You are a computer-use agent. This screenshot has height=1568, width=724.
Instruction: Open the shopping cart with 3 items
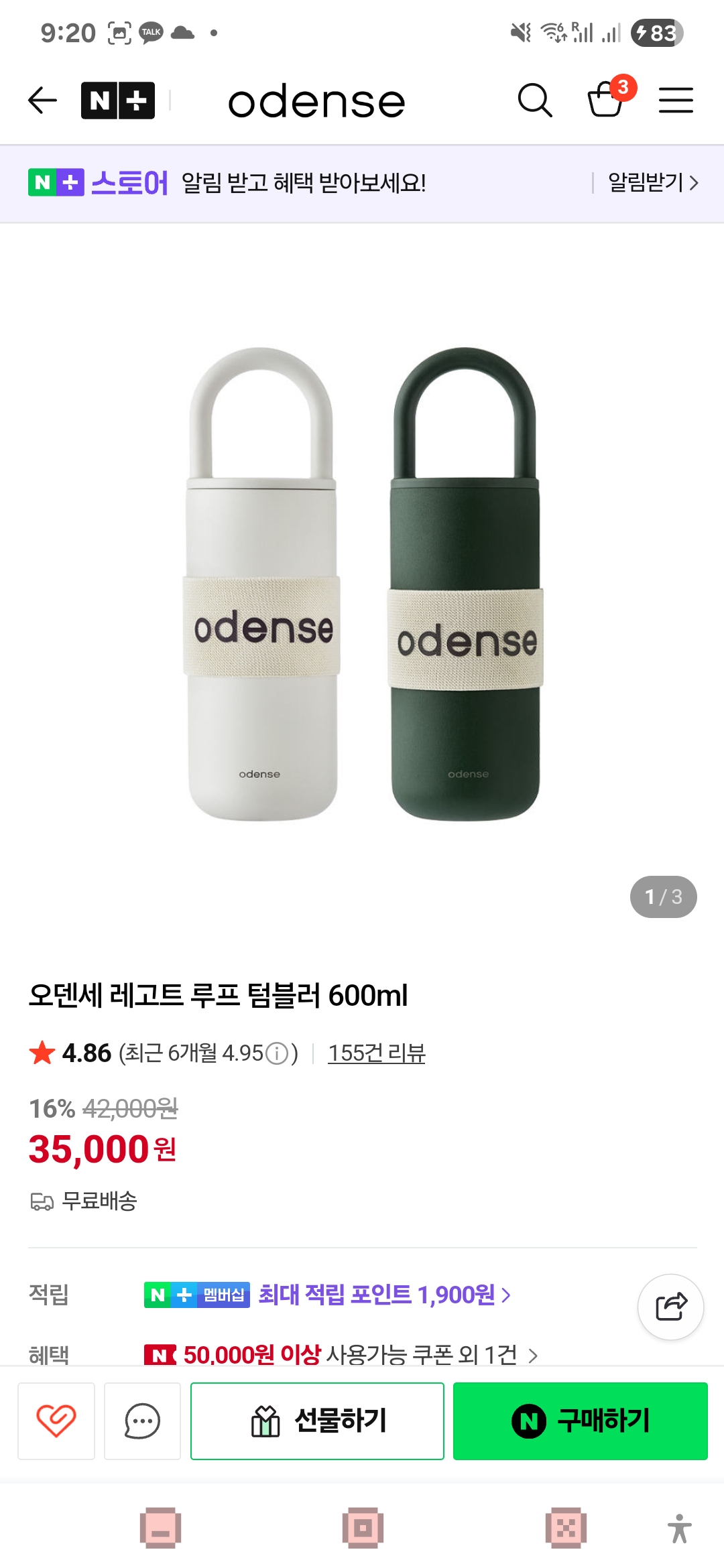(606, 99)
